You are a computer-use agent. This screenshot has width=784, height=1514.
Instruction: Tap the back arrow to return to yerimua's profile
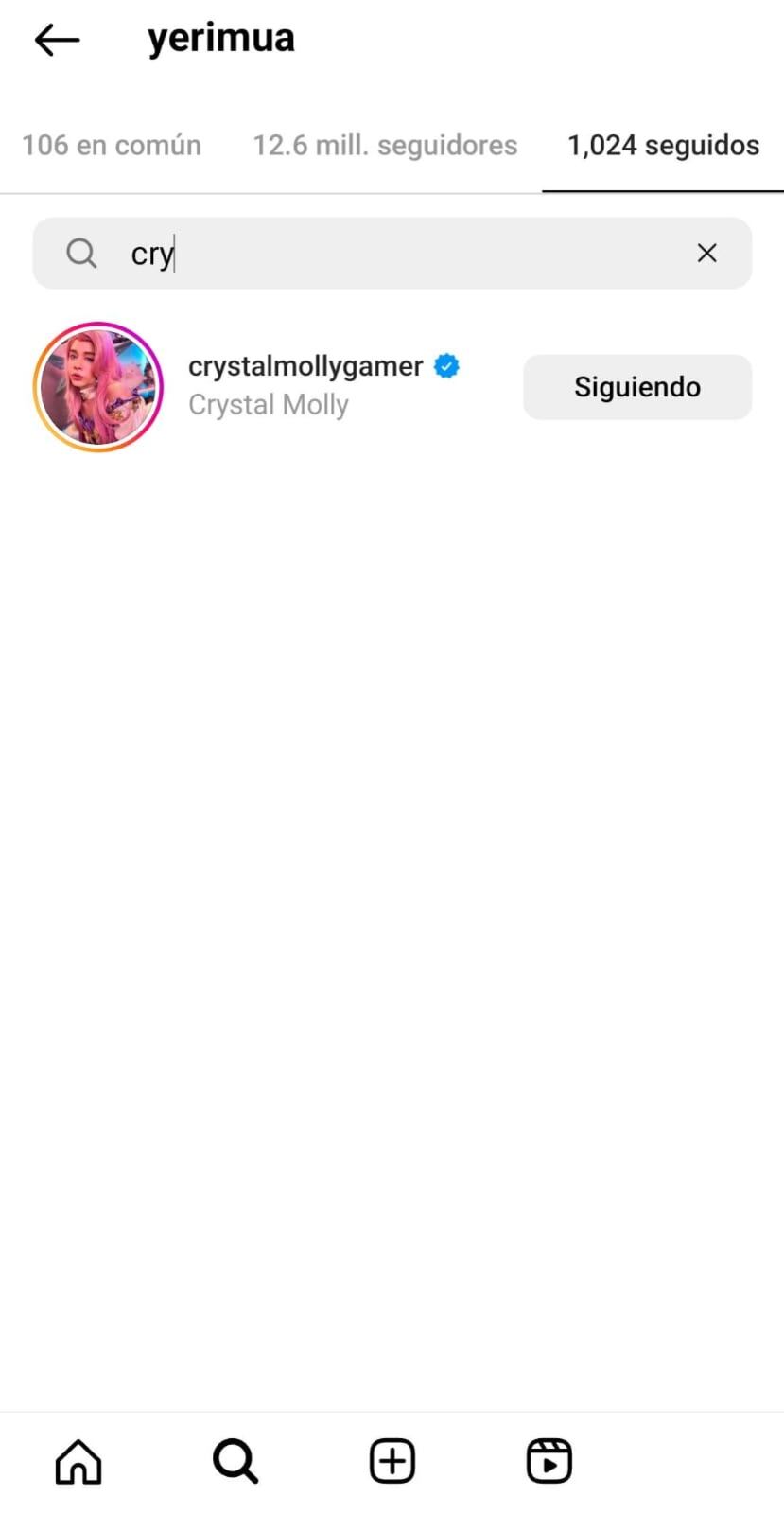click(56, 39)
